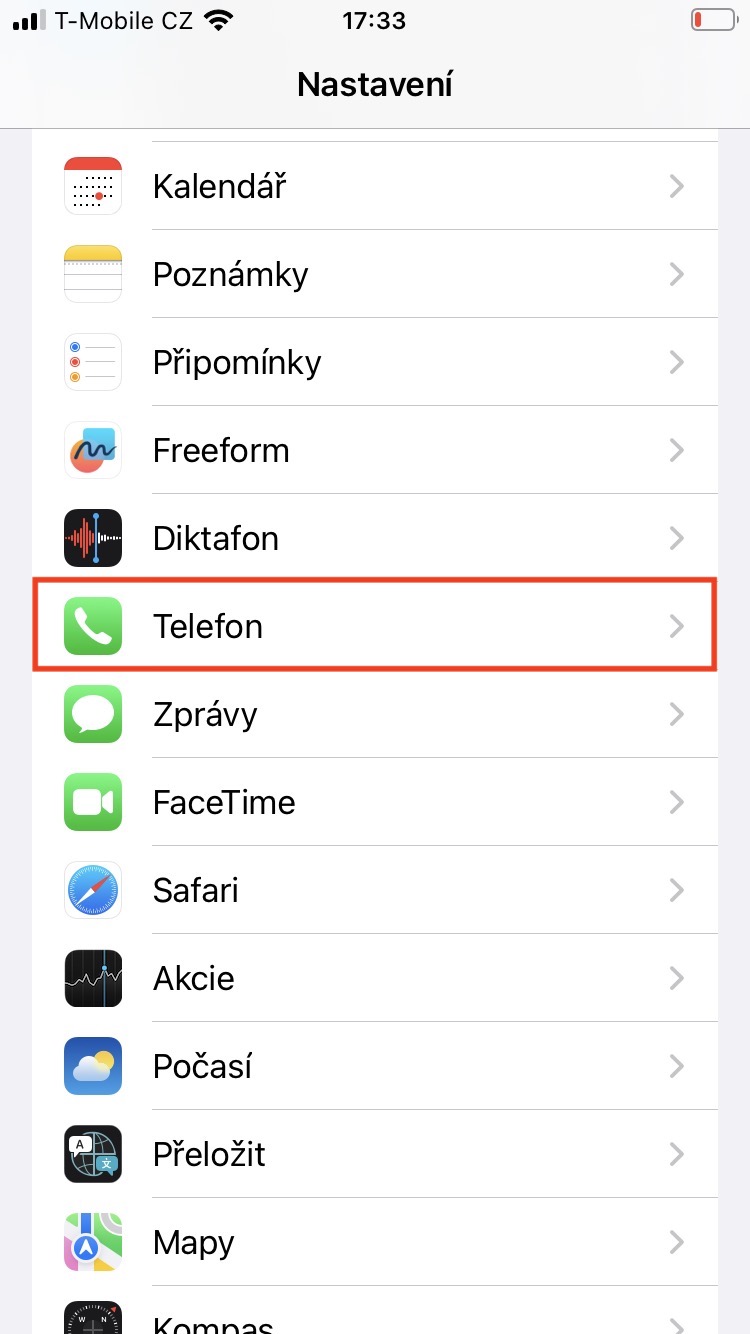Select the Diktafon row
Viewport: 750px width, 1334px height.
[375, 538]
